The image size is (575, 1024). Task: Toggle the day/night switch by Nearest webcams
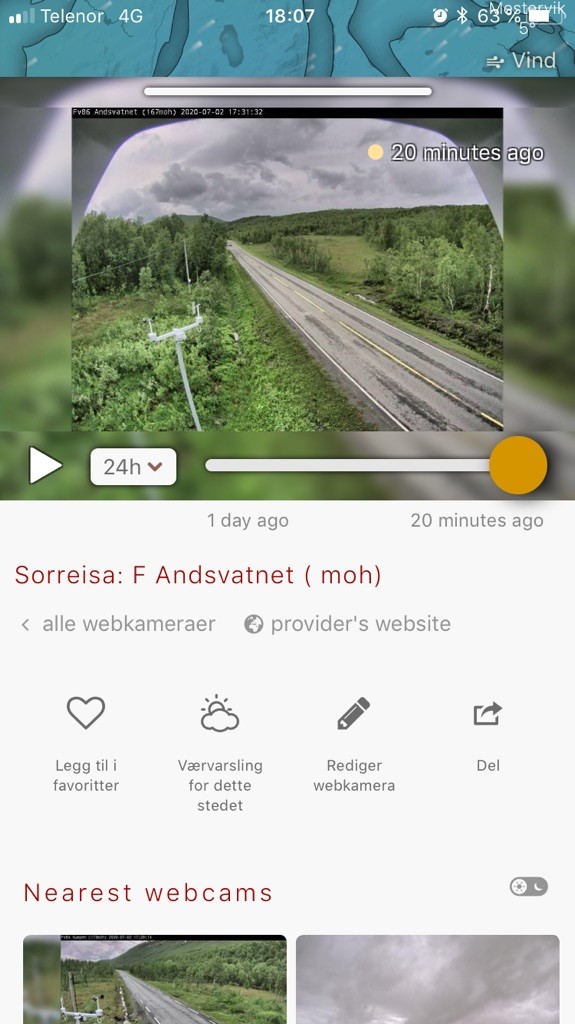(529, 886)
